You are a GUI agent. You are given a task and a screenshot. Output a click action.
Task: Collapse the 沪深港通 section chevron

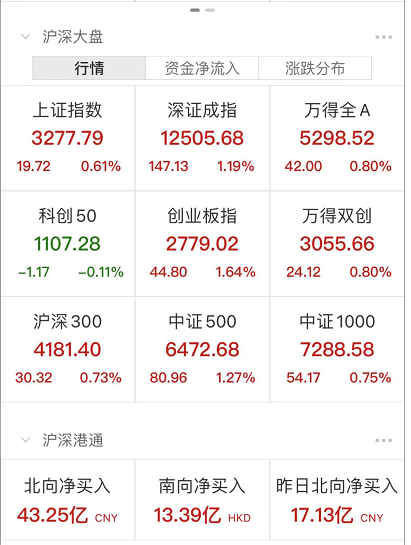coord(25,440)
